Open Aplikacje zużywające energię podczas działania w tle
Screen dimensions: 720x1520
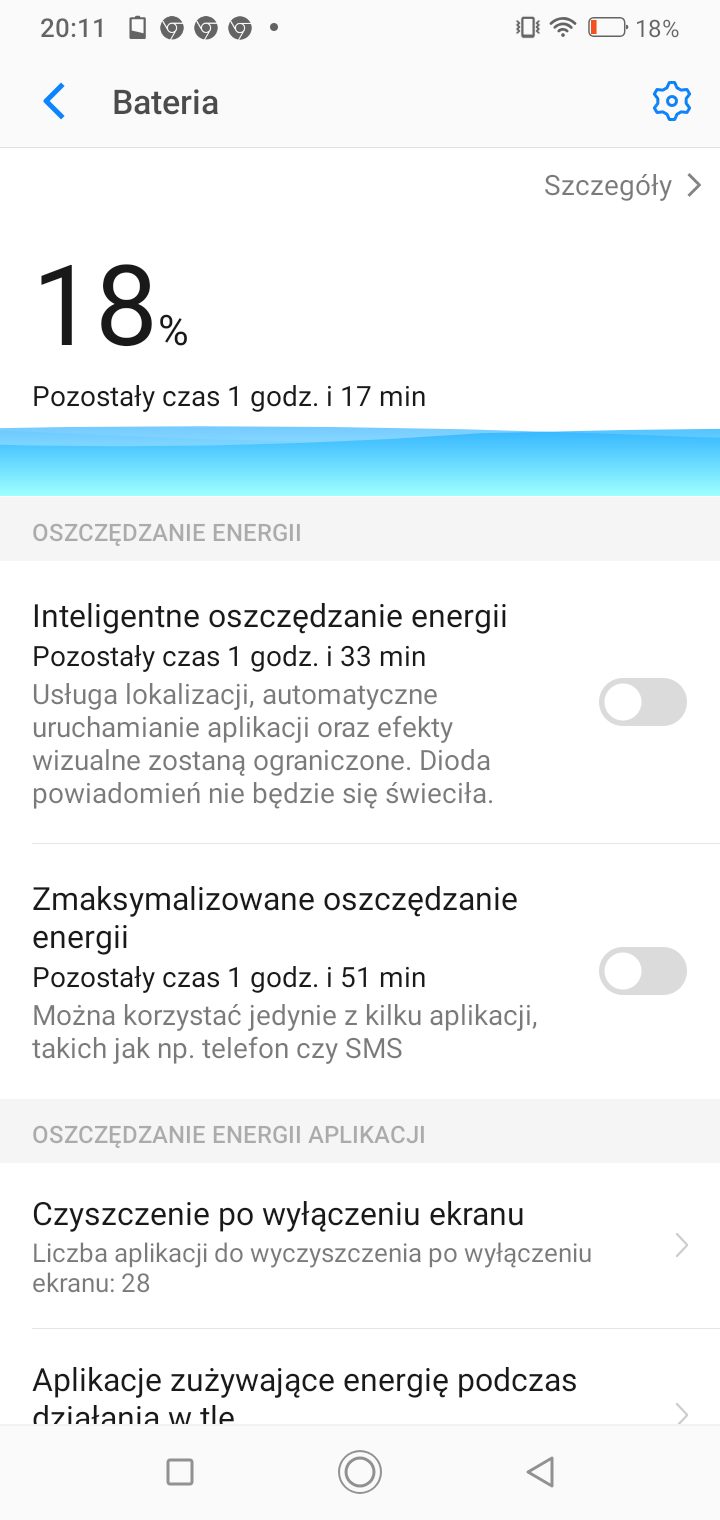coord(360,1395)
